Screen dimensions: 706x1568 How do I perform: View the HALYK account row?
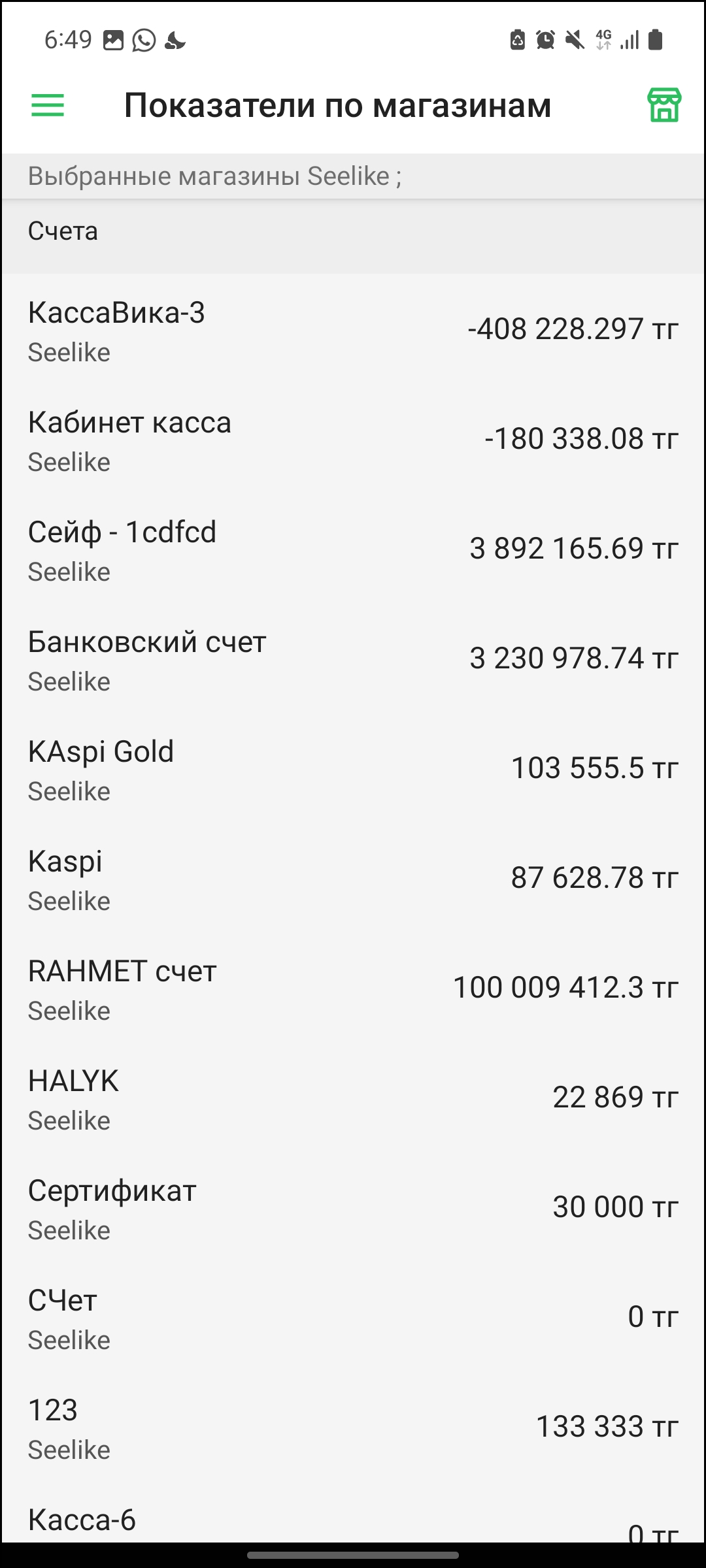353,1098
